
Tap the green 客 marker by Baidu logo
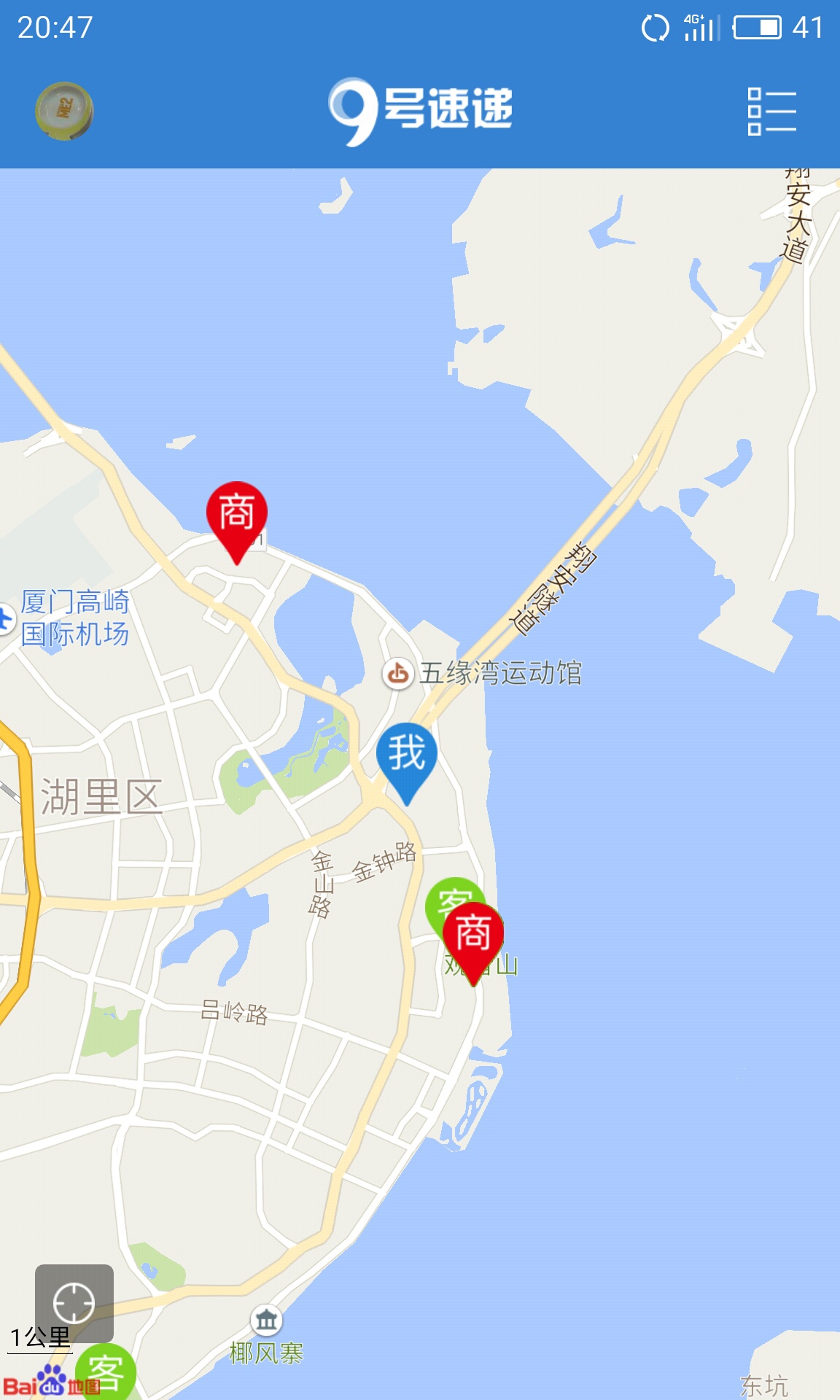[108, 1372]
